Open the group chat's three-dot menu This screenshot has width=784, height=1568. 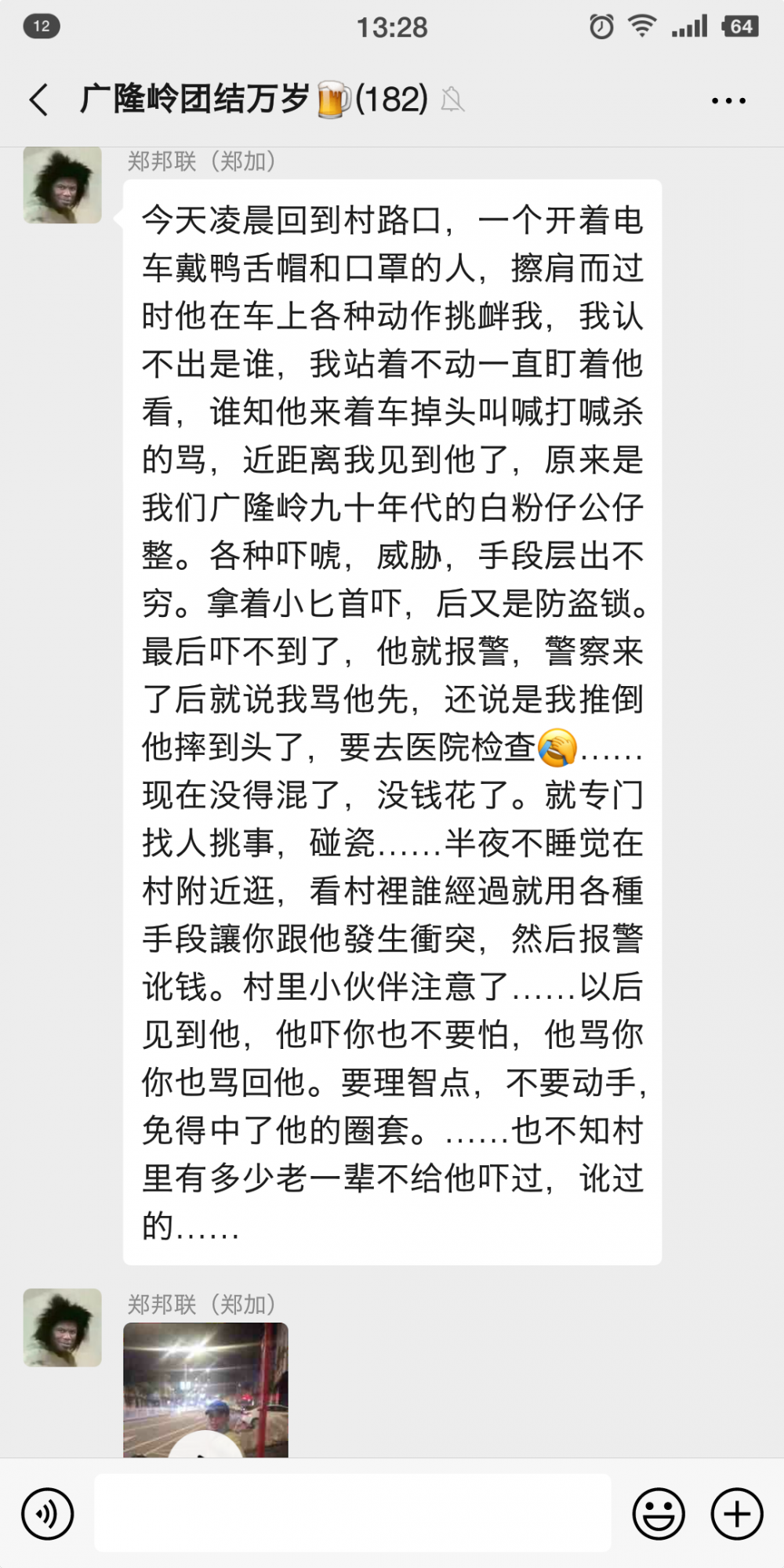pos(728,100)
